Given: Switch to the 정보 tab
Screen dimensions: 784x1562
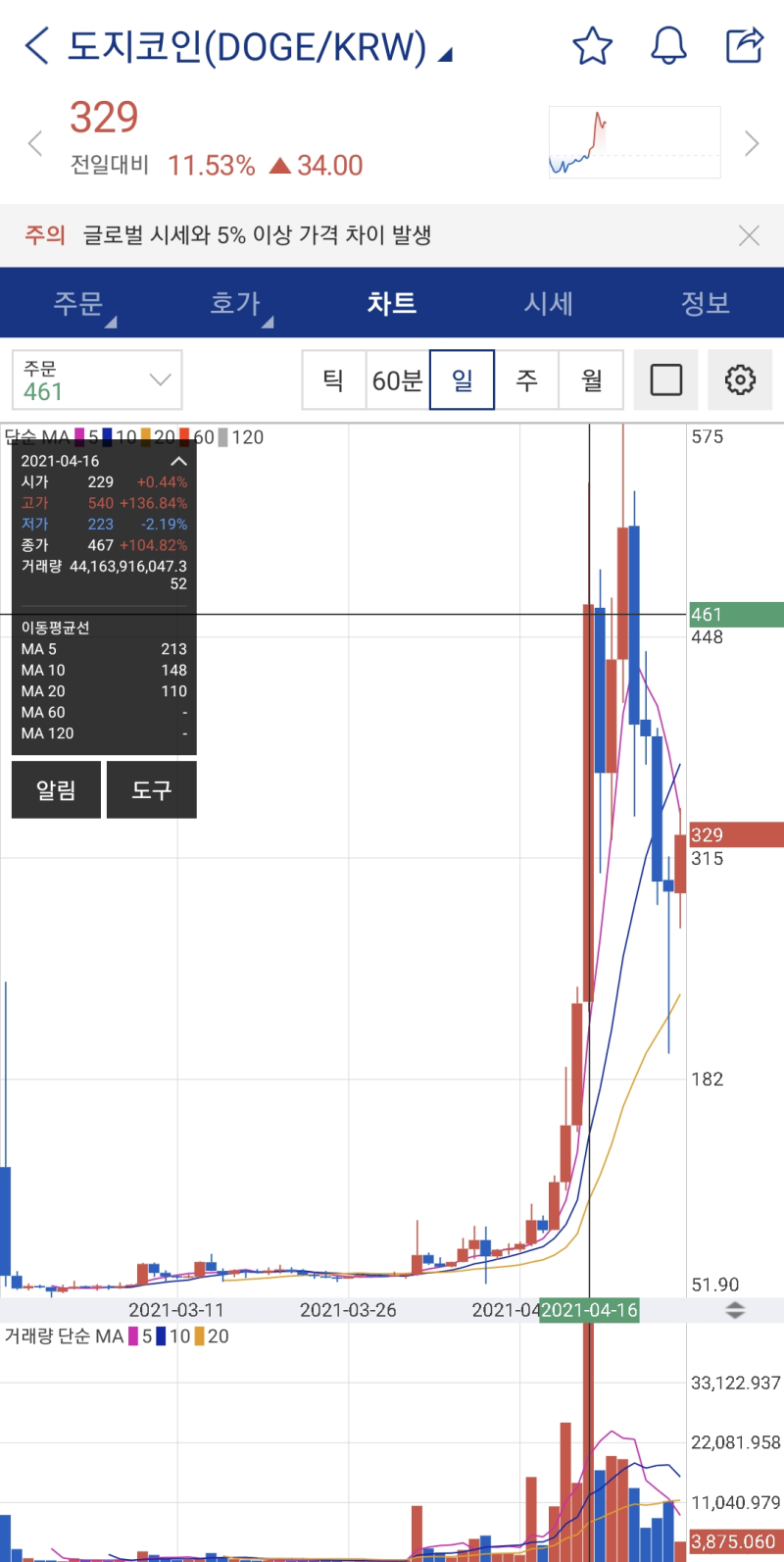Looking at the screenshot, I should pyautogui.click(x=705, y=304).
